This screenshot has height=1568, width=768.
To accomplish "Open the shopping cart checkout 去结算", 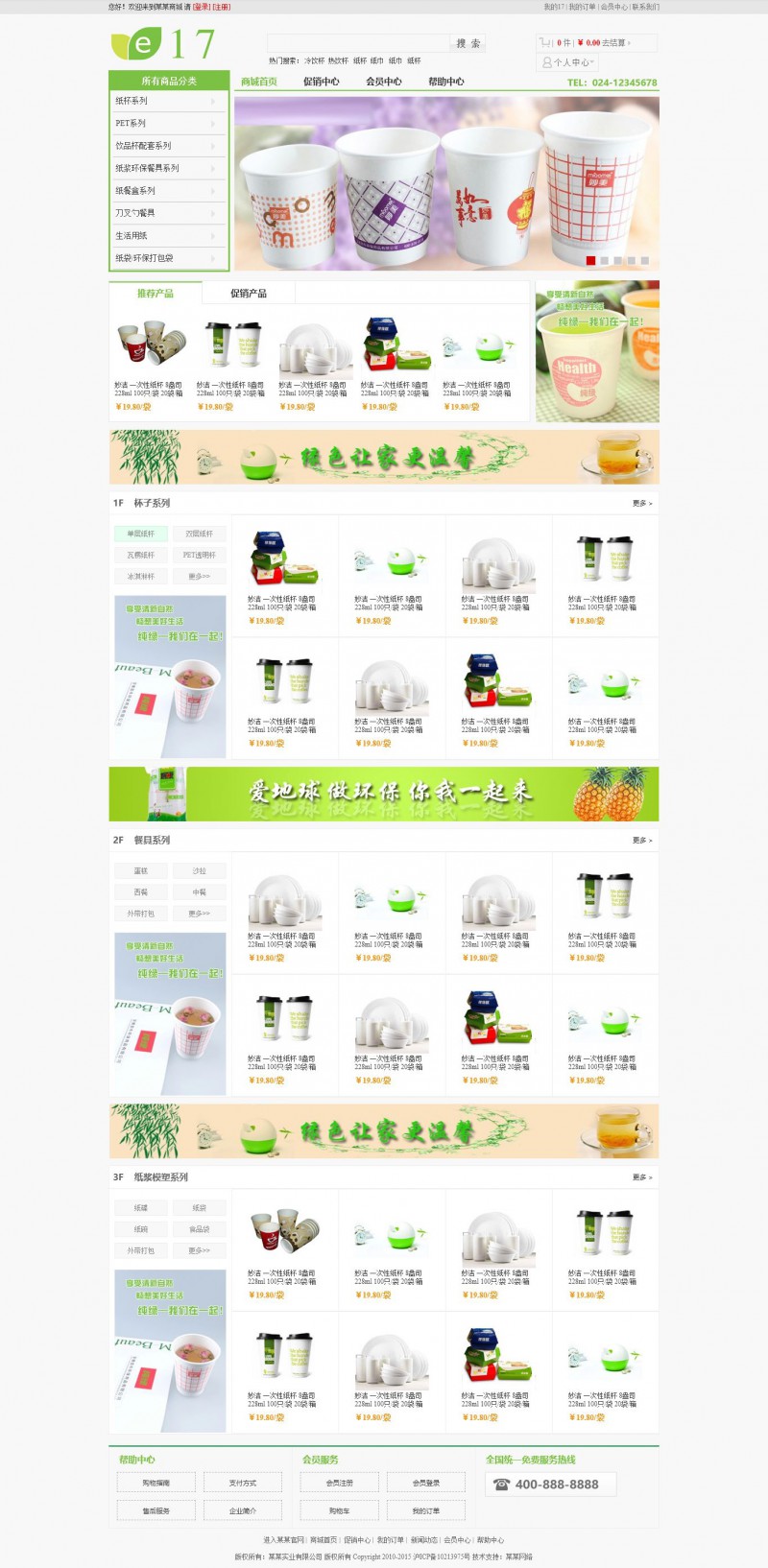I will click(x=615, y=43).
